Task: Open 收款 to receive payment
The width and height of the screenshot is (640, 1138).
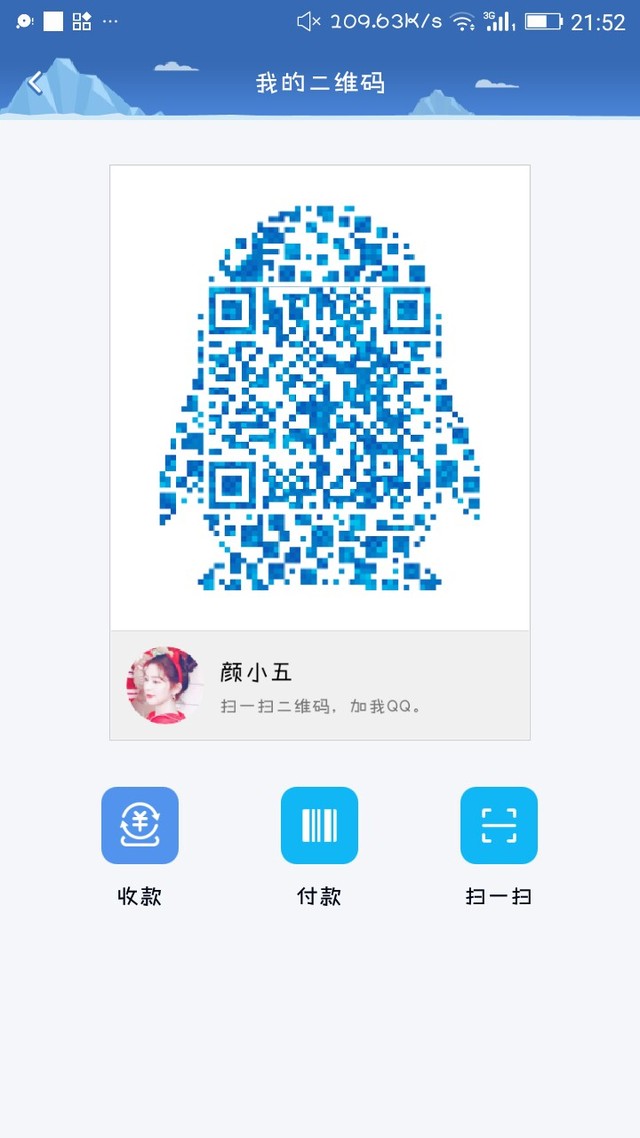Action: pyautogui.click(x=140, y=825)
